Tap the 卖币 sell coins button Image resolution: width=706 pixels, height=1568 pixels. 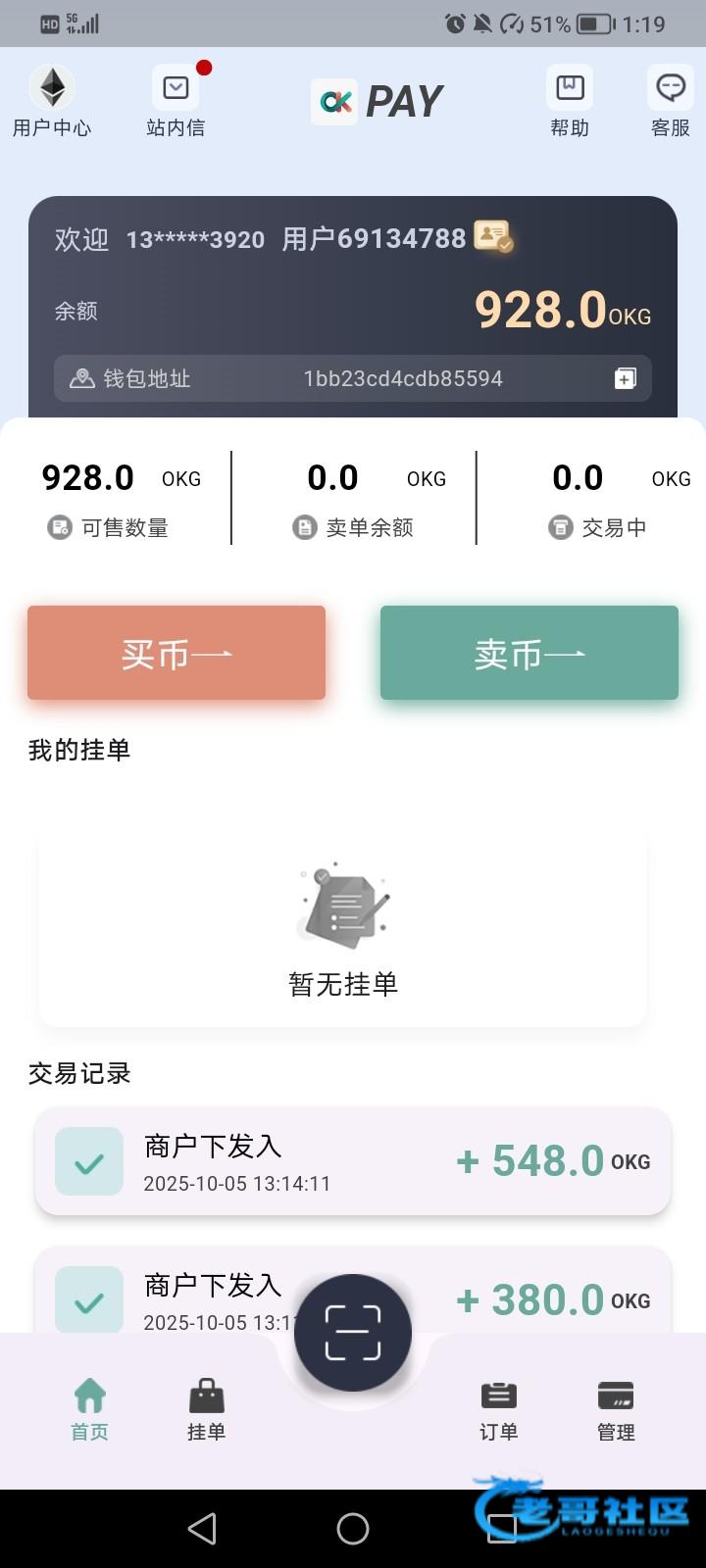pyautogui.click(x=529, y=653)
